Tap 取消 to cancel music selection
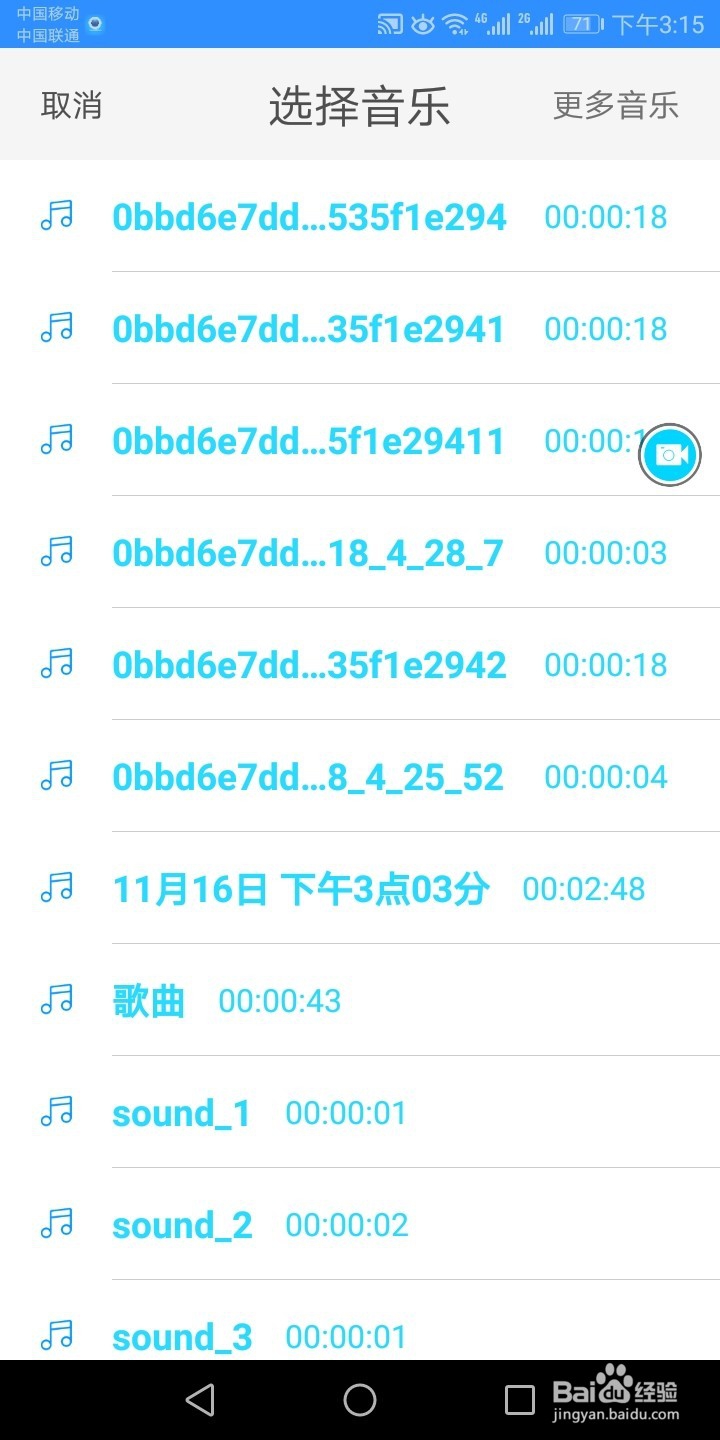 tap(71, 105)
